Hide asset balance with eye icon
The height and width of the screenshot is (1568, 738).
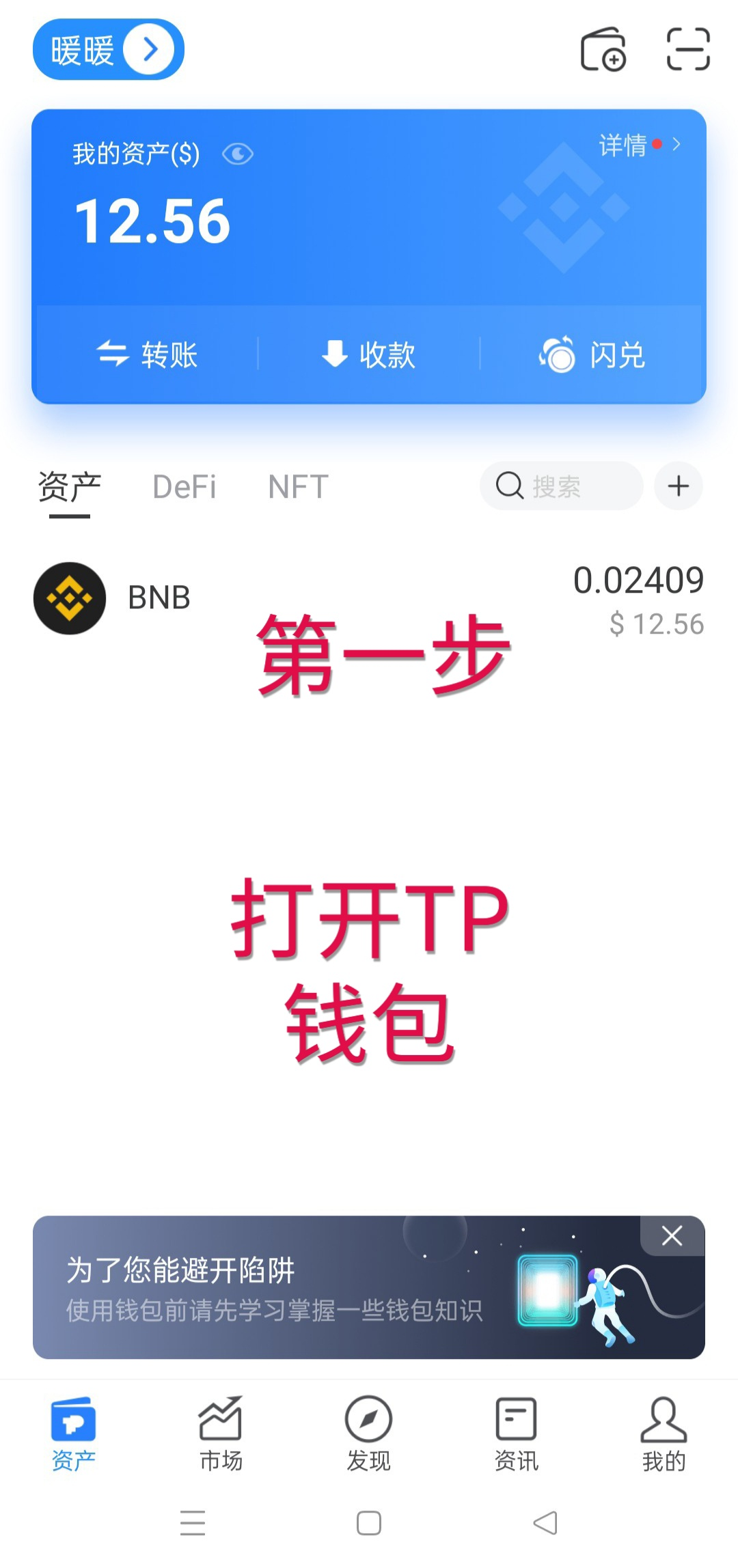tap(238, 154)
